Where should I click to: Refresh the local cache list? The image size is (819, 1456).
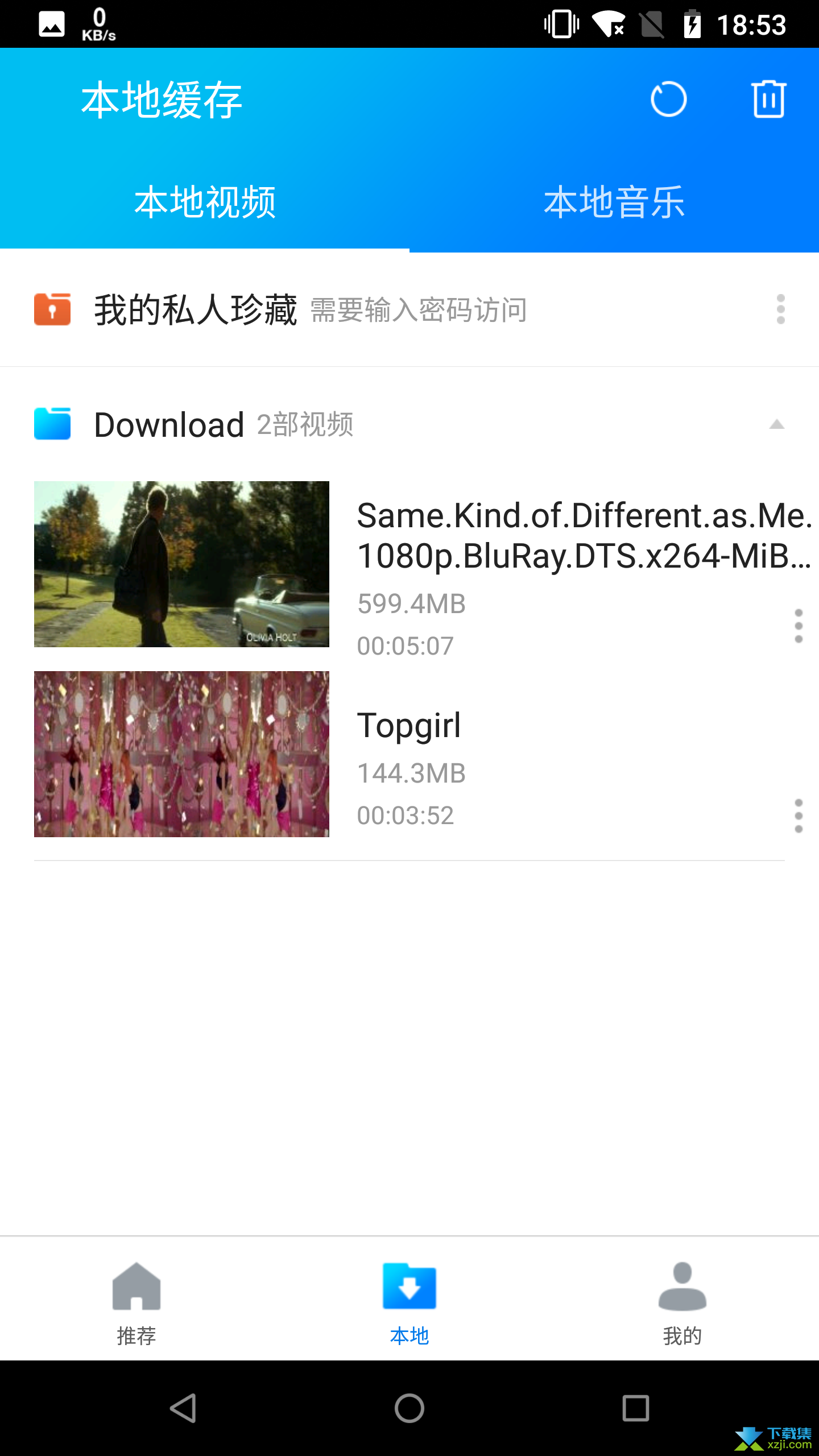tap(668, 100)
